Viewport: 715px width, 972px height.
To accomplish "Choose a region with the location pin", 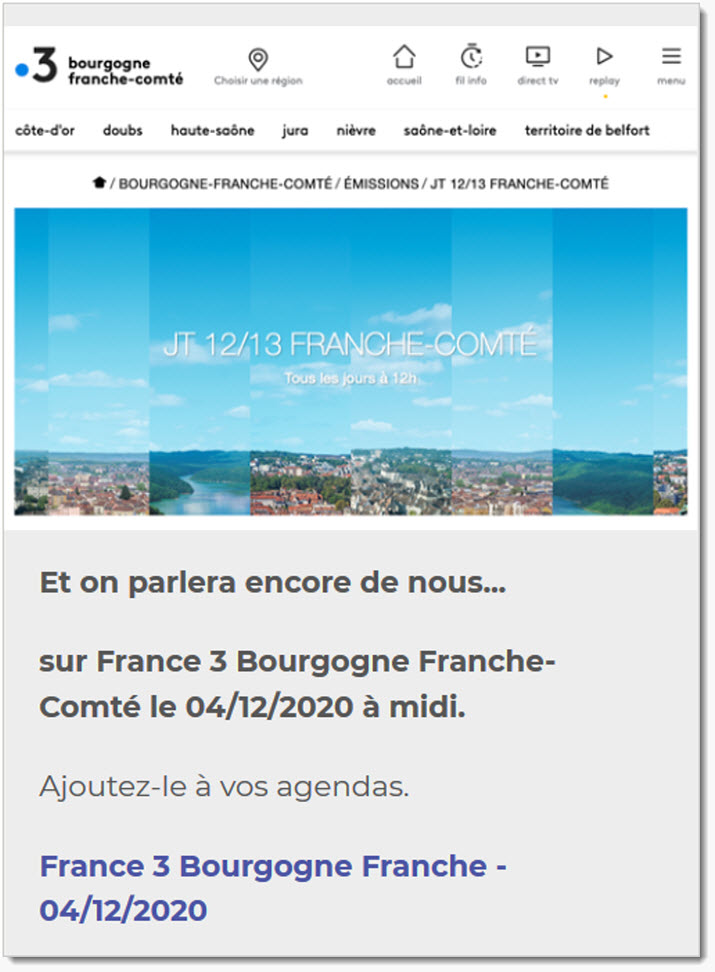I will [258, 66].
